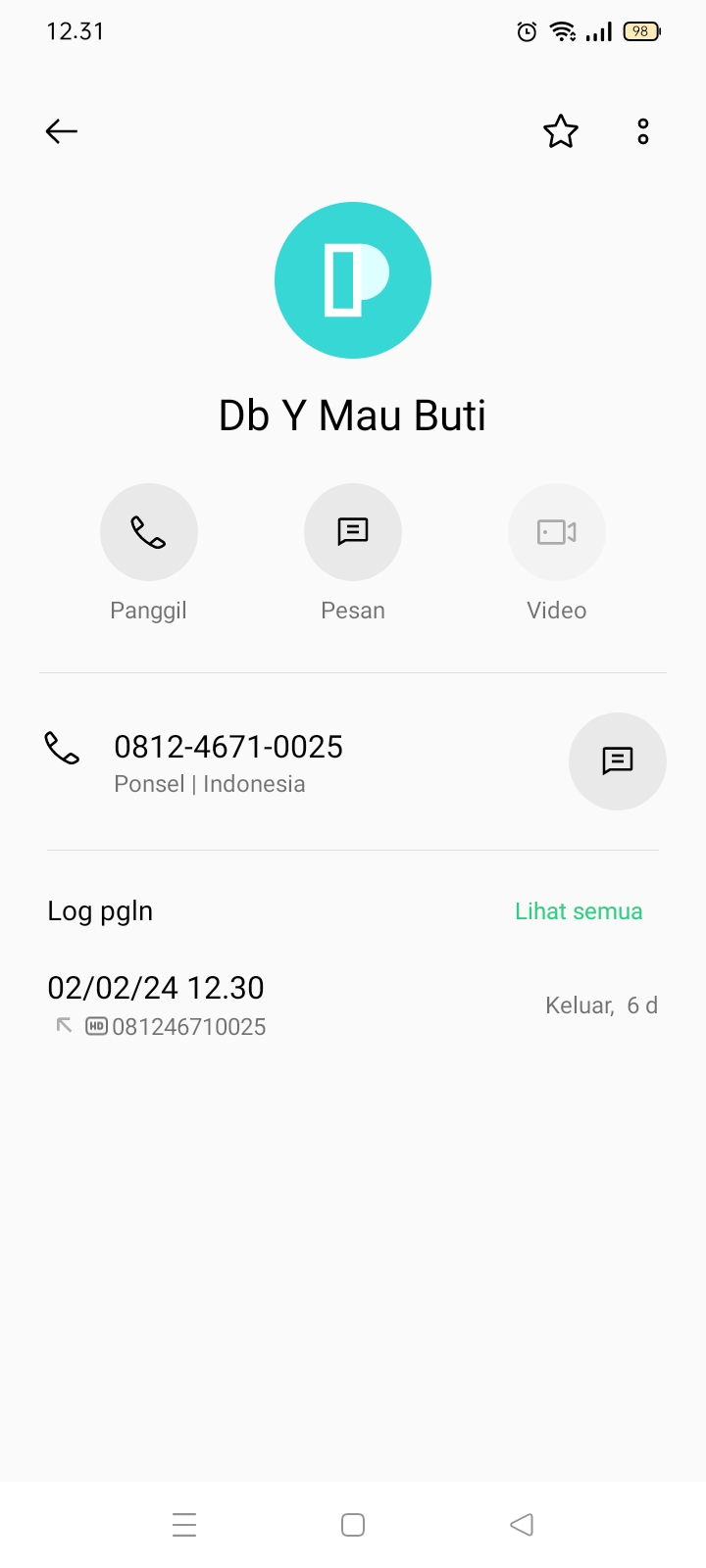Toggle the star to favorite Db Y Mau Buti
This screenshot has width=706, height=1568.
pyautogui.click(x=560, y=130)
